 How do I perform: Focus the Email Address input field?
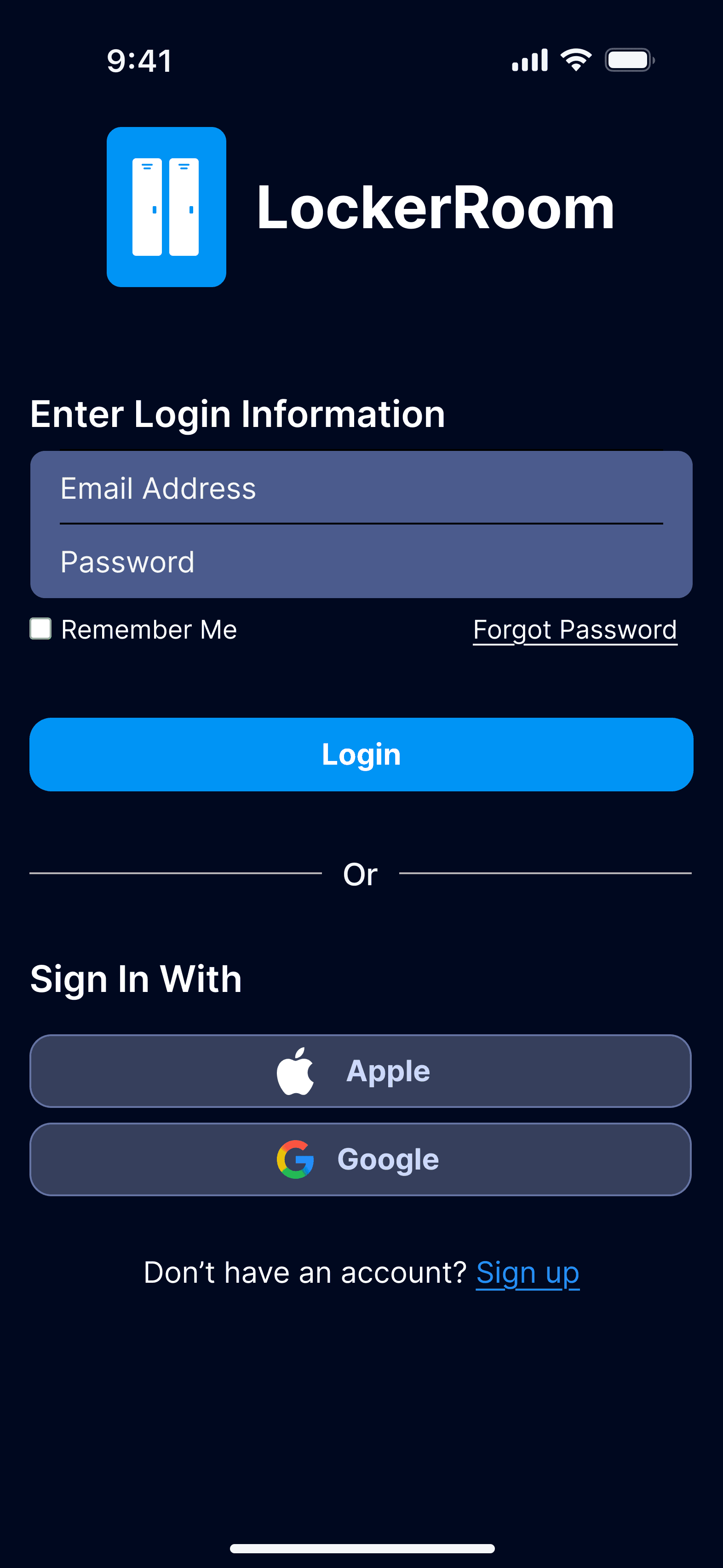pos(361,488)
